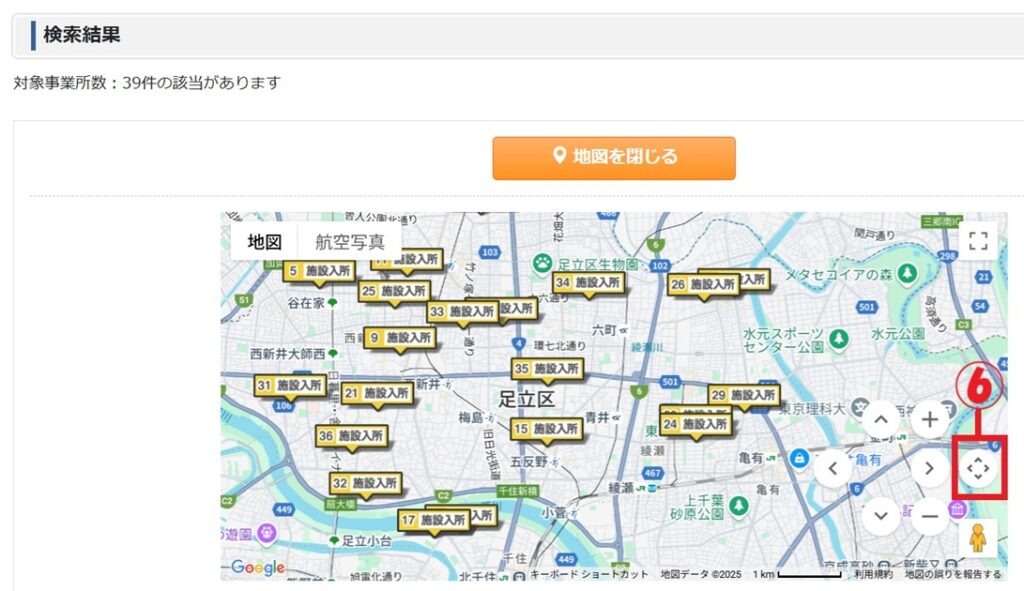Tap marker 31 施設入所
This screenshot has height=591, width=1024.
(289, 385)
